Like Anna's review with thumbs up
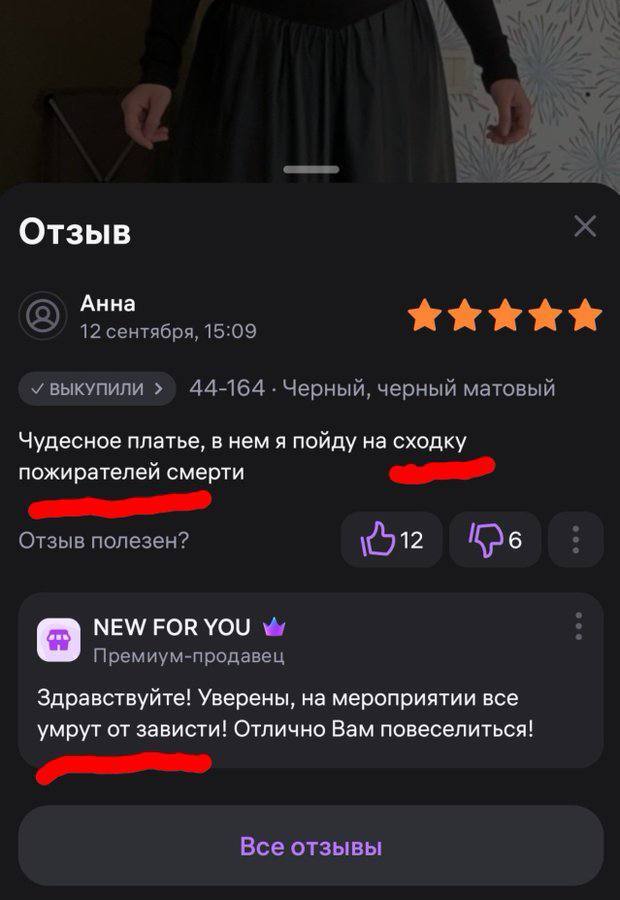The height and width of the screenshot is (900, 620). pyautogui.click(x=392, y=540)
